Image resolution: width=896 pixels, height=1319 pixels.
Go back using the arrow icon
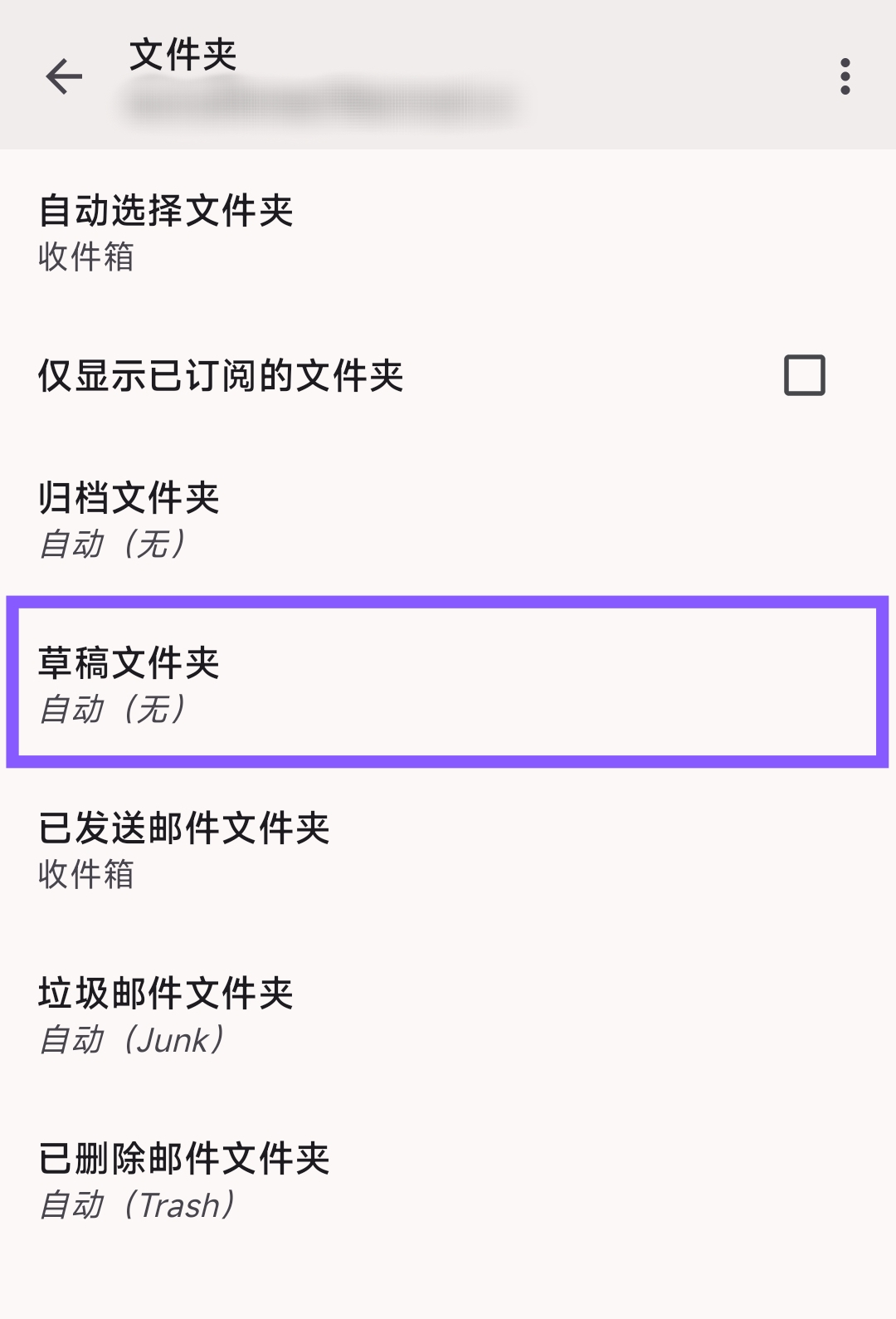[x=64, y=76]
